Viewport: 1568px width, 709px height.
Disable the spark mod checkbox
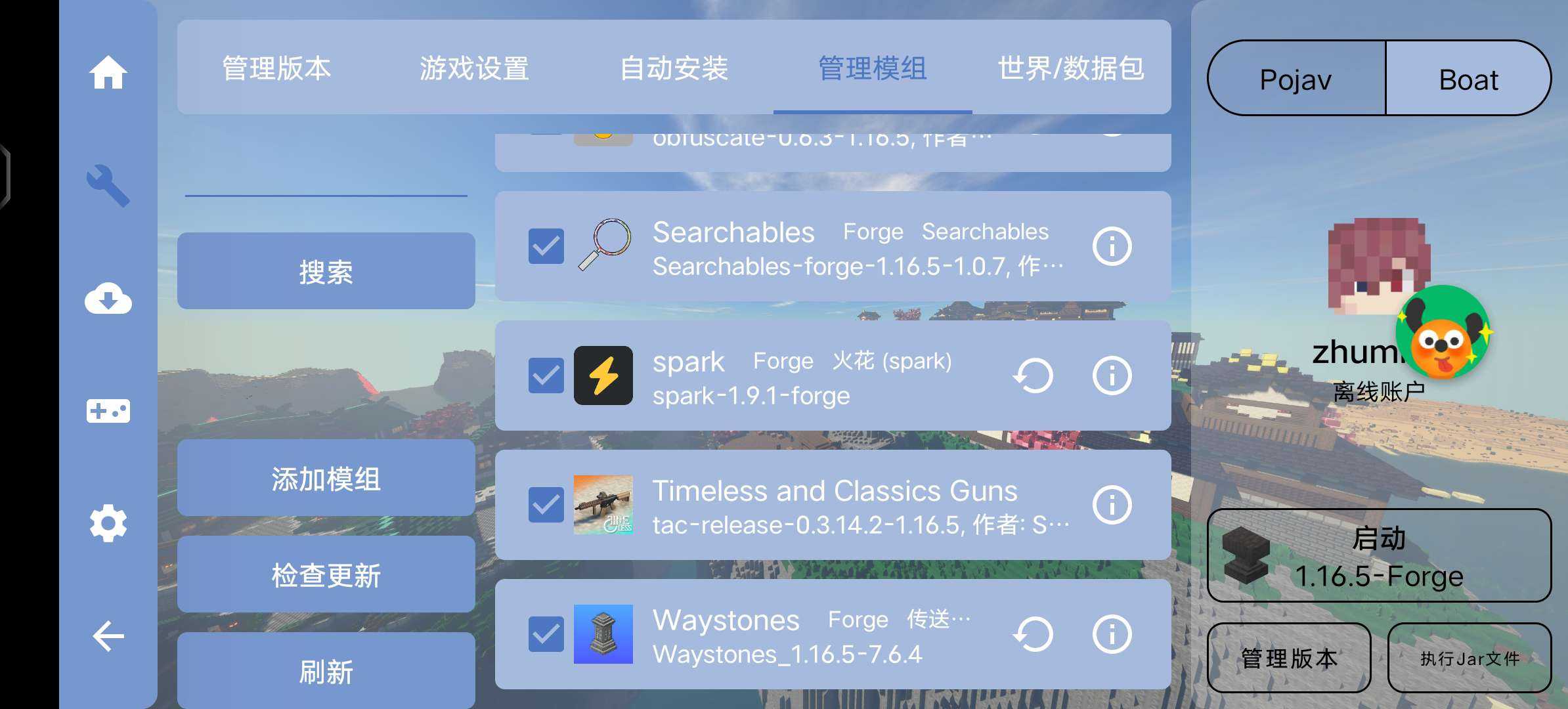(546, 376)
